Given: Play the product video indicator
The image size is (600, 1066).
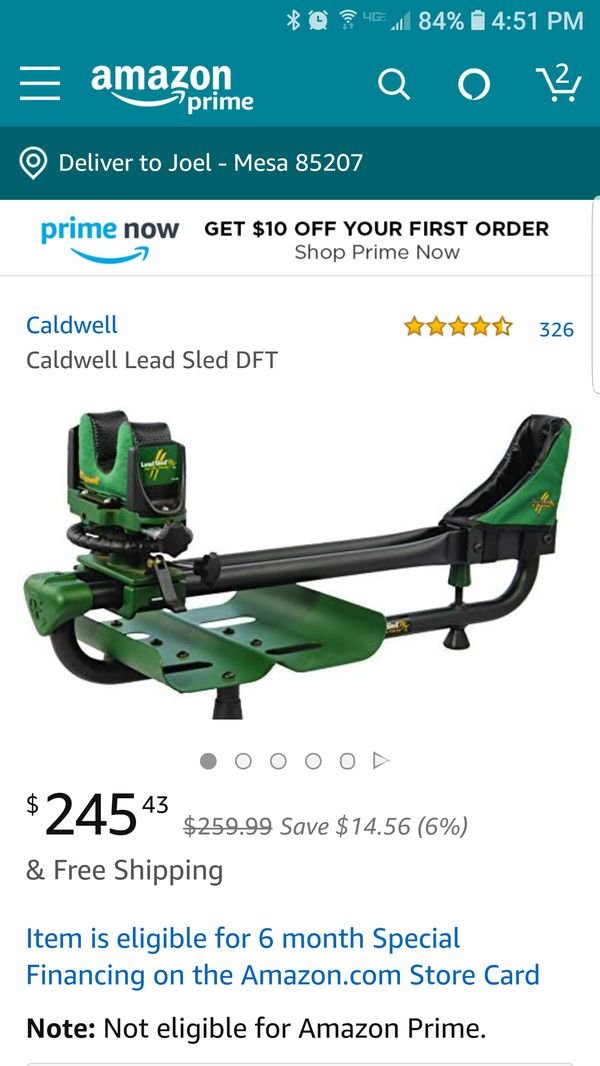Looking at the screenshot, I should [381, 760].
